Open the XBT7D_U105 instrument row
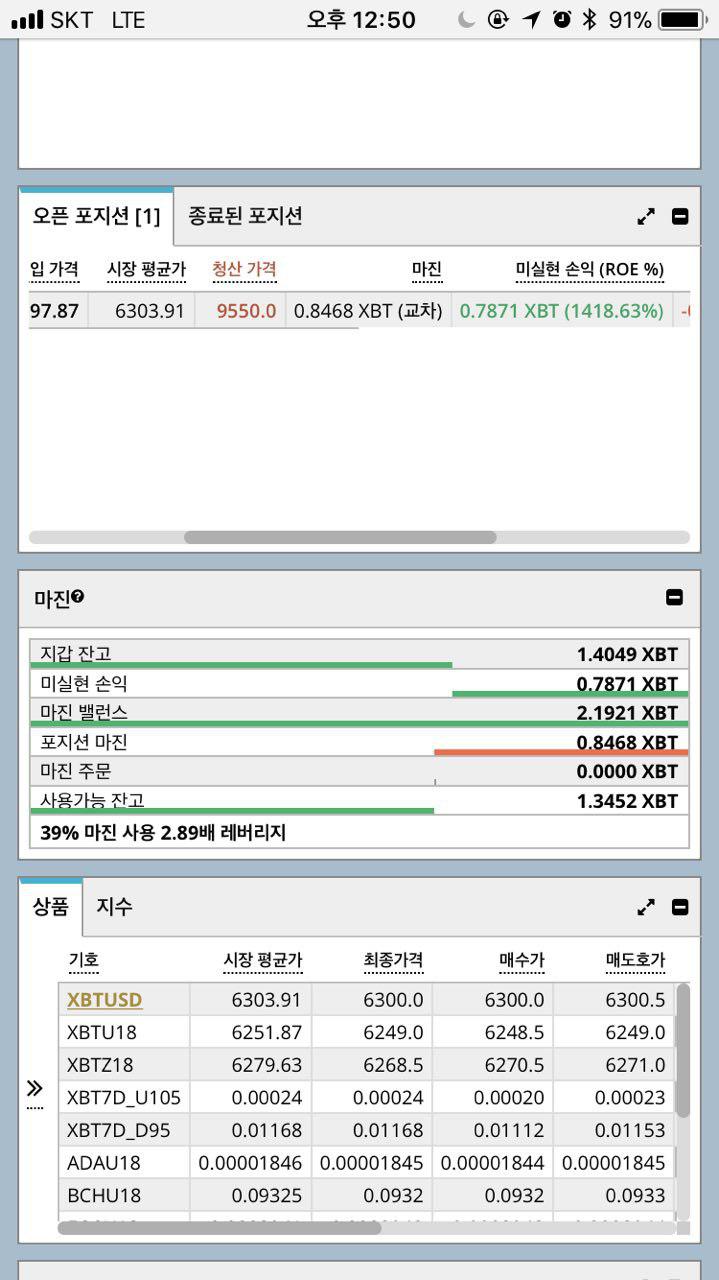 tap(366, 1098)
